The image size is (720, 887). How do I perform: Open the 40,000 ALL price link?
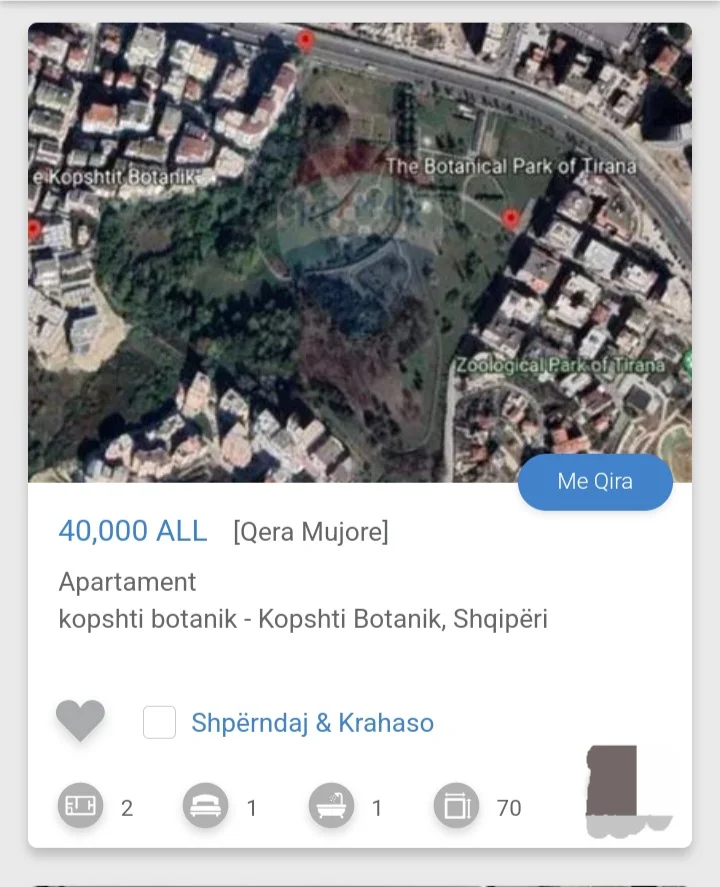(132, 531)
